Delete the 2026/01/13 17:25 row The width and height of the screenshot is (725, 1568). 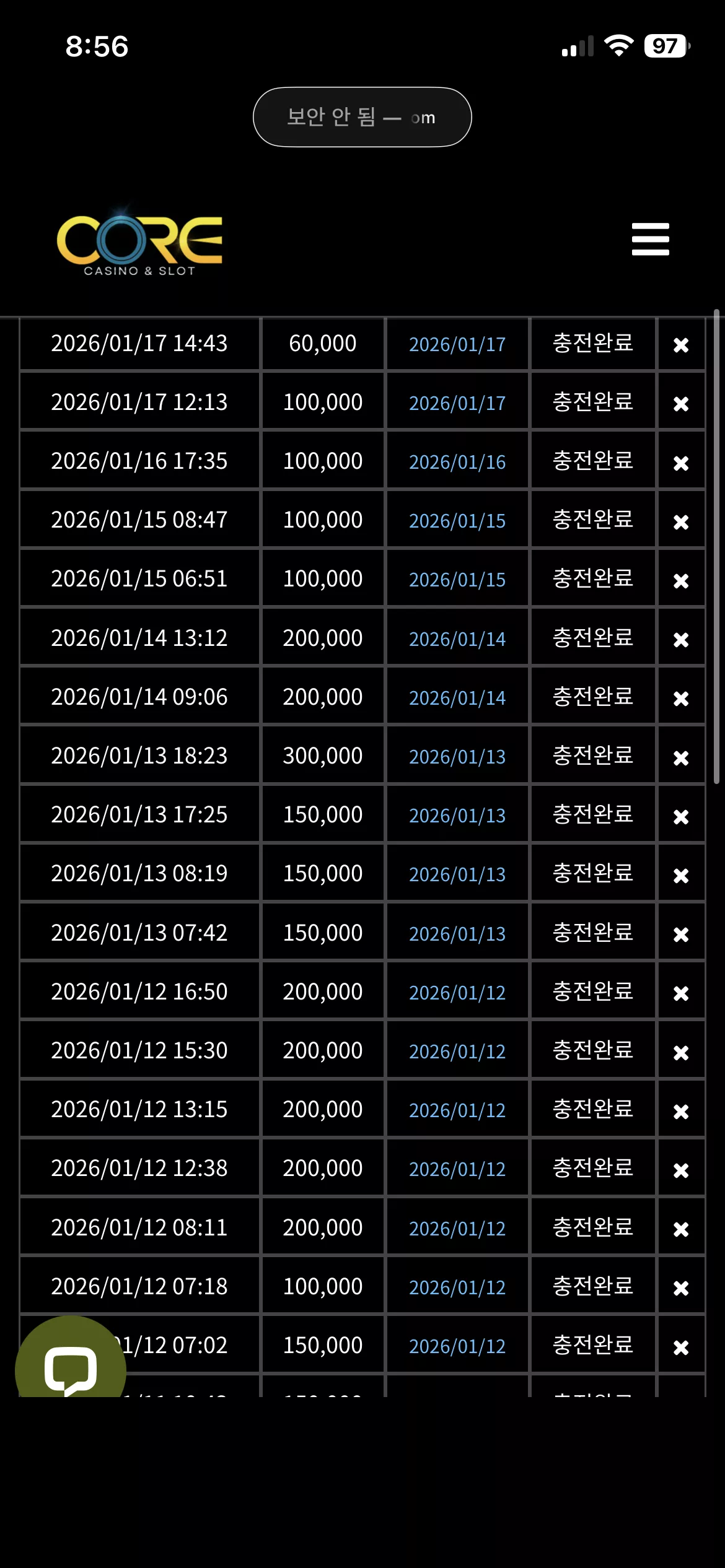(x=681, y=817)
